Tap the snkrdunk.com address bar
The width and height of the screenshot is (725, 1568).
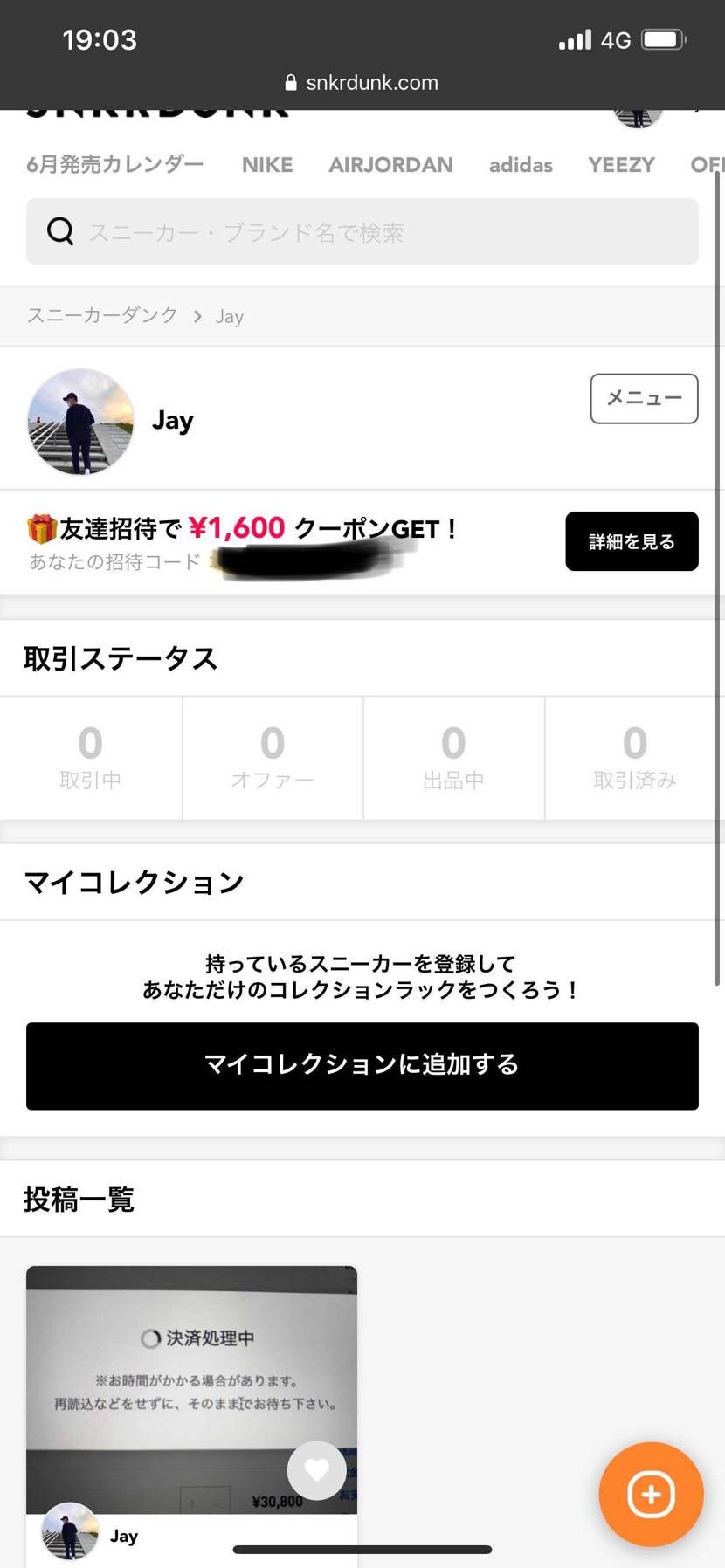tap(362, 83)
